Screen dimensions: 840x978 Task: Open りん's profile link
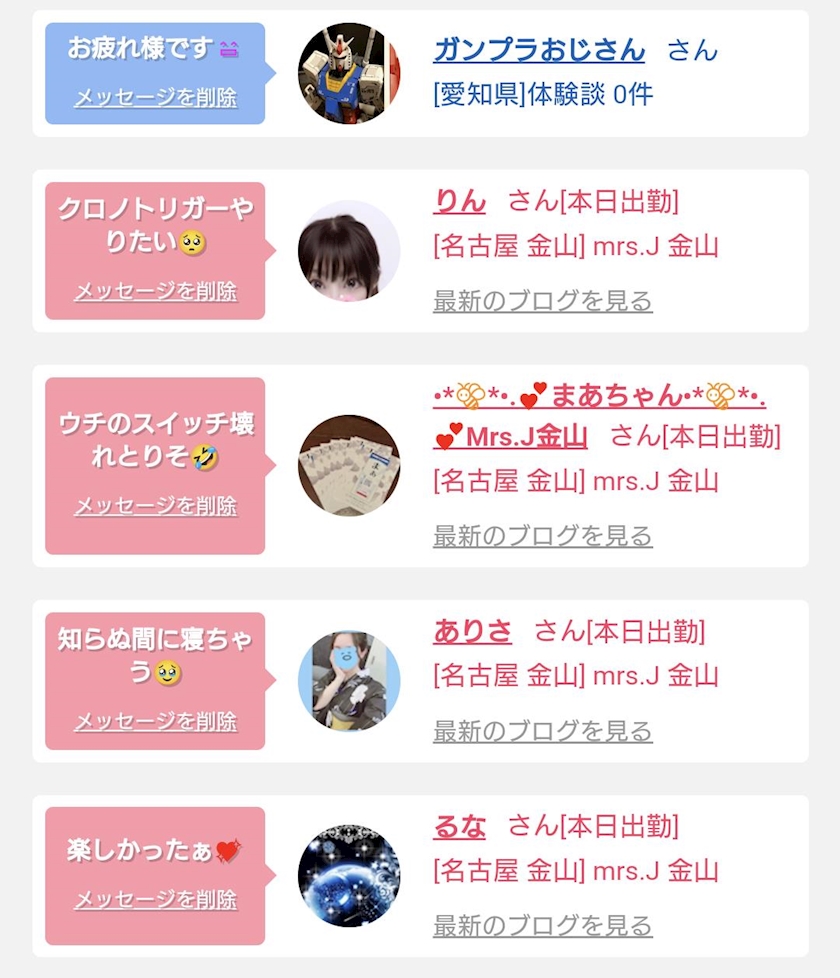click(459, 201)
